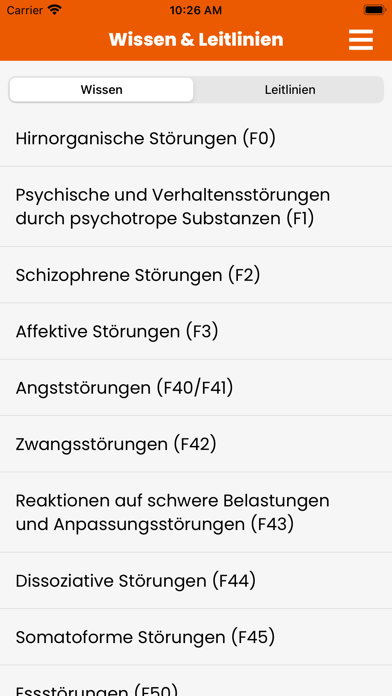Viewport: 392px width, 696px height.
Task: Tap Affektive Störungen (F3)
Action: pos(196,332)
